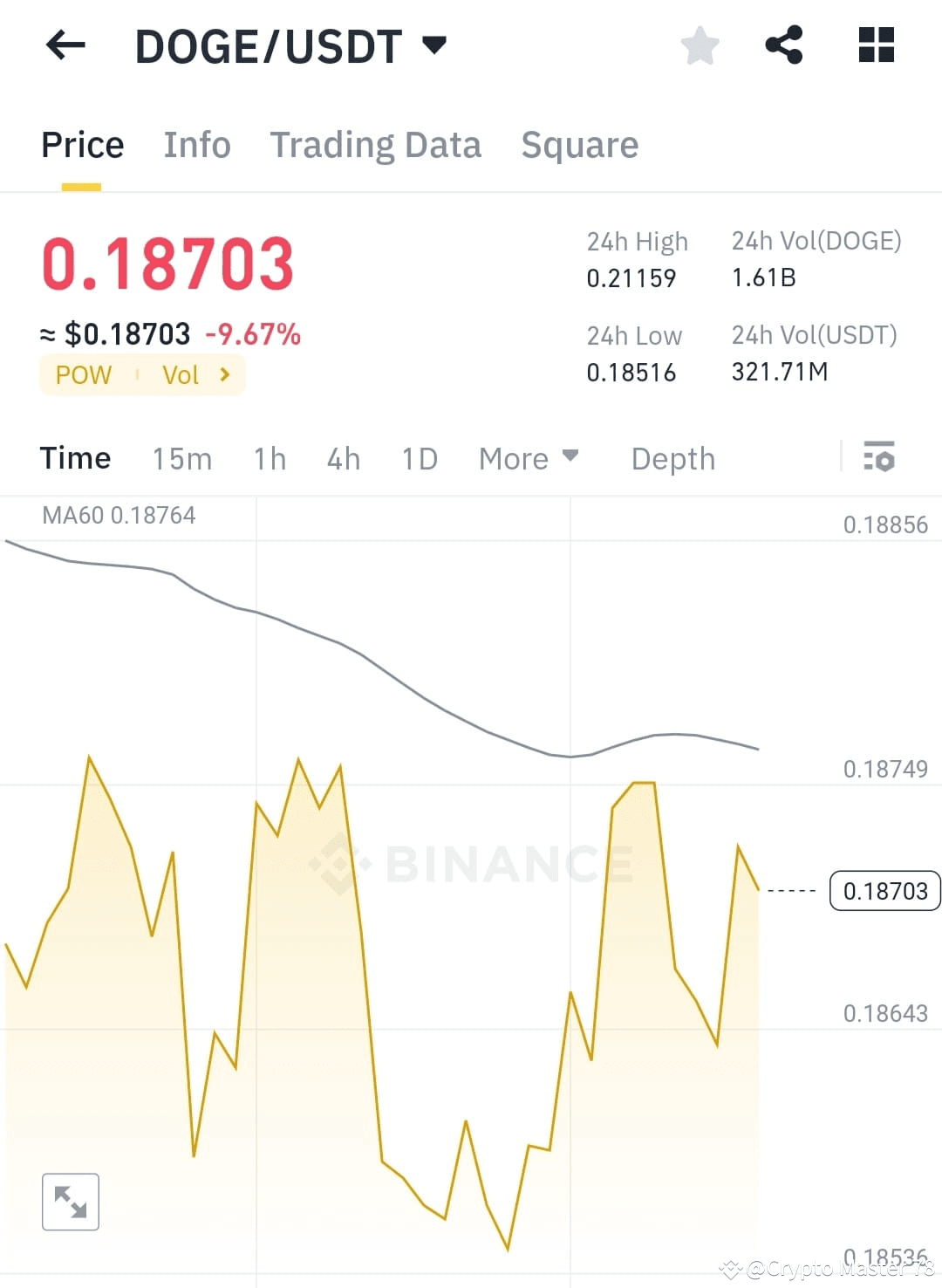The image size is (942, 1288).
Task: Open chart settings icon beside Depth
Action: coord(879,457)
